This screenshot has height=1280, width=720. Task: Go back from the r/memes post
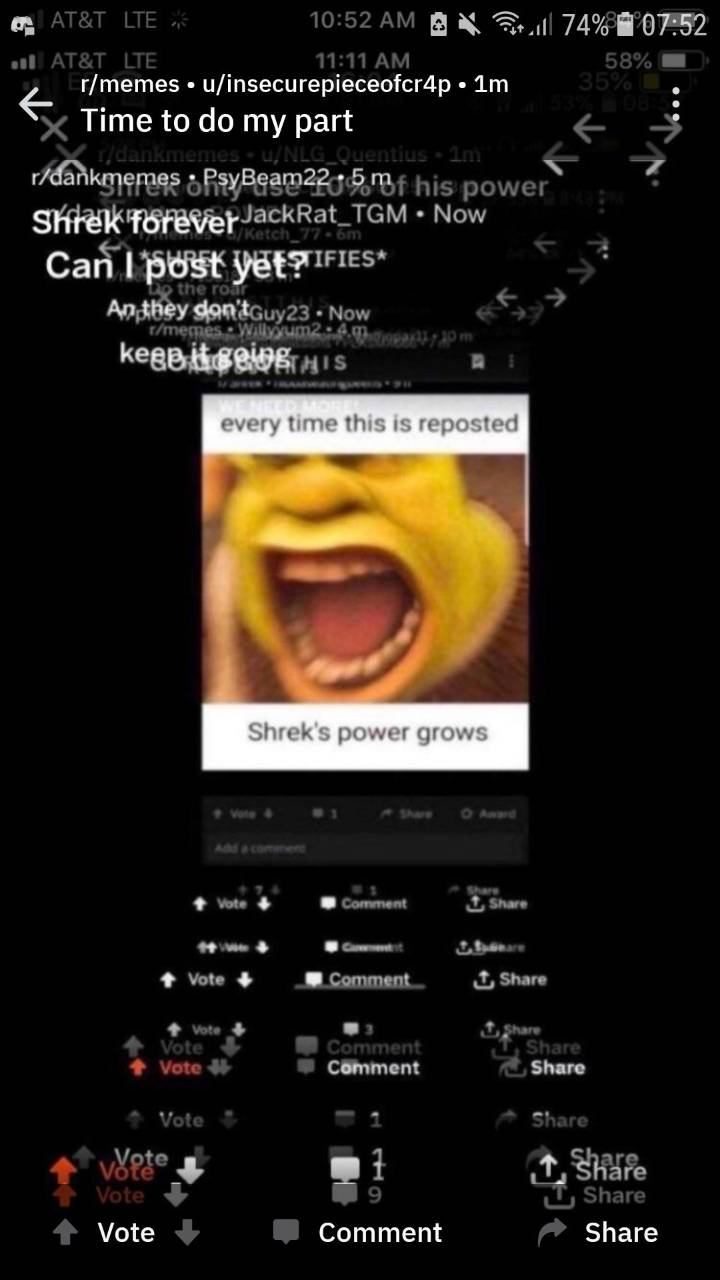pos(37,102)
